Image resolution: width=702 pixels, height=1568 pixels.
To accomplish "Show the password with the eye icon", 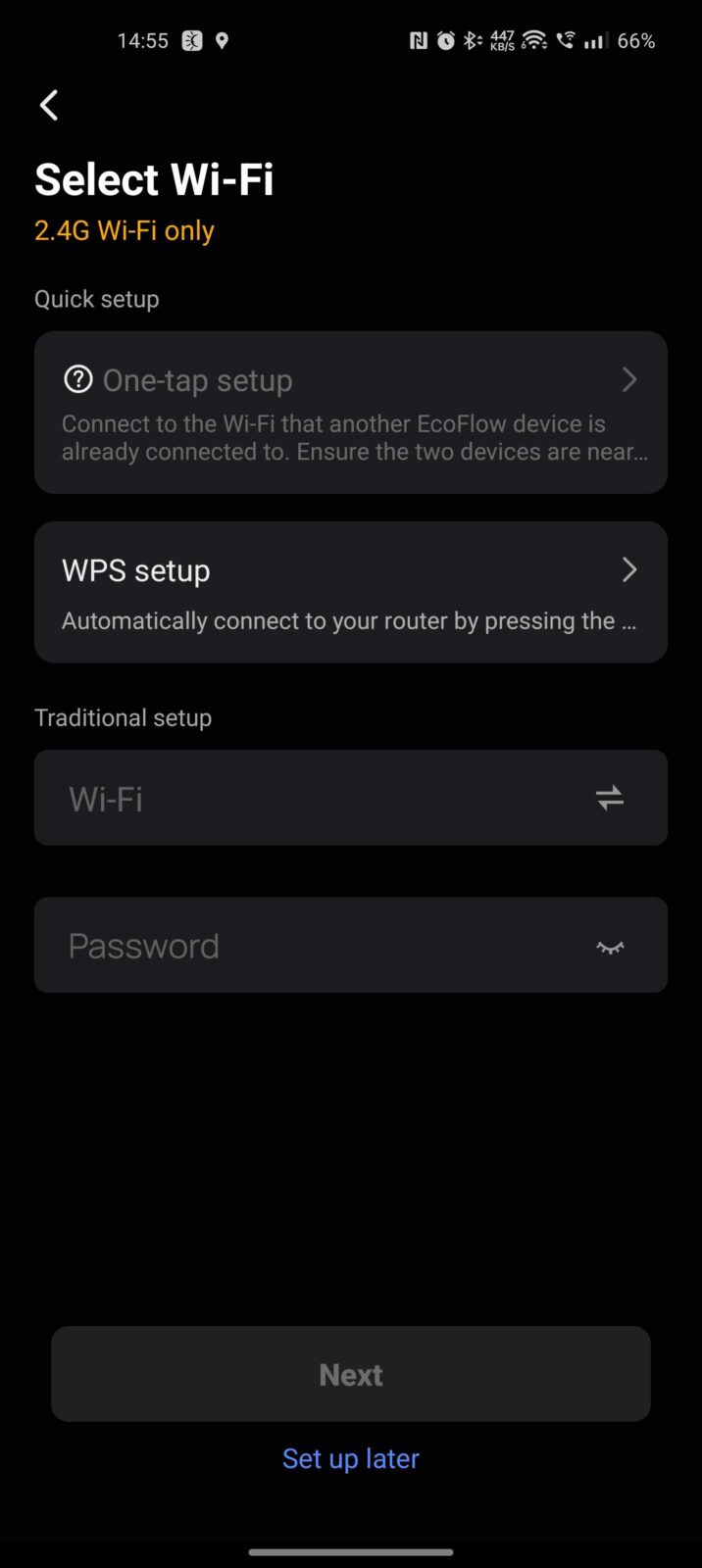I will click(610, 947).
